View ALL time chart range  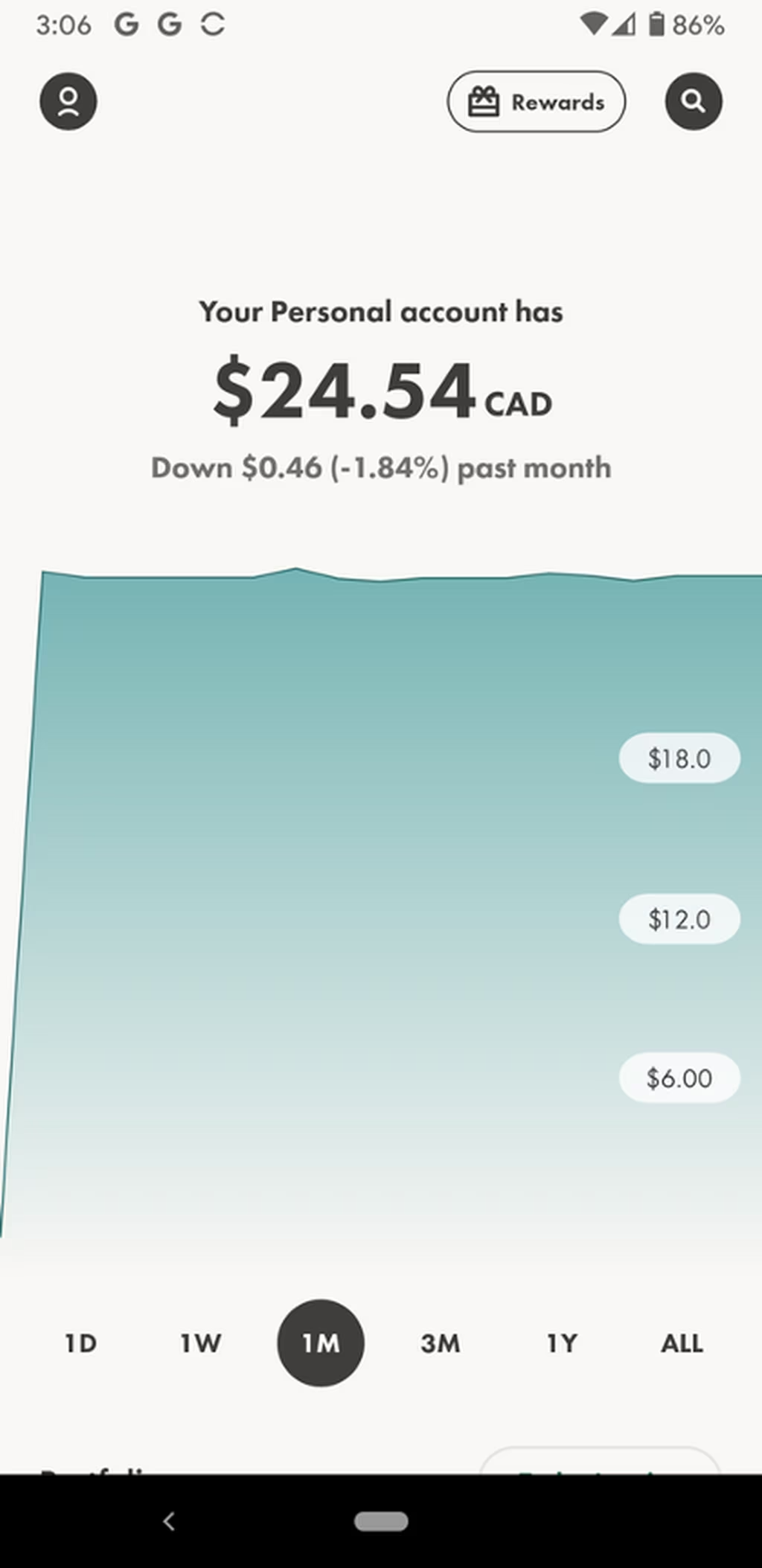coord(682,1343)
